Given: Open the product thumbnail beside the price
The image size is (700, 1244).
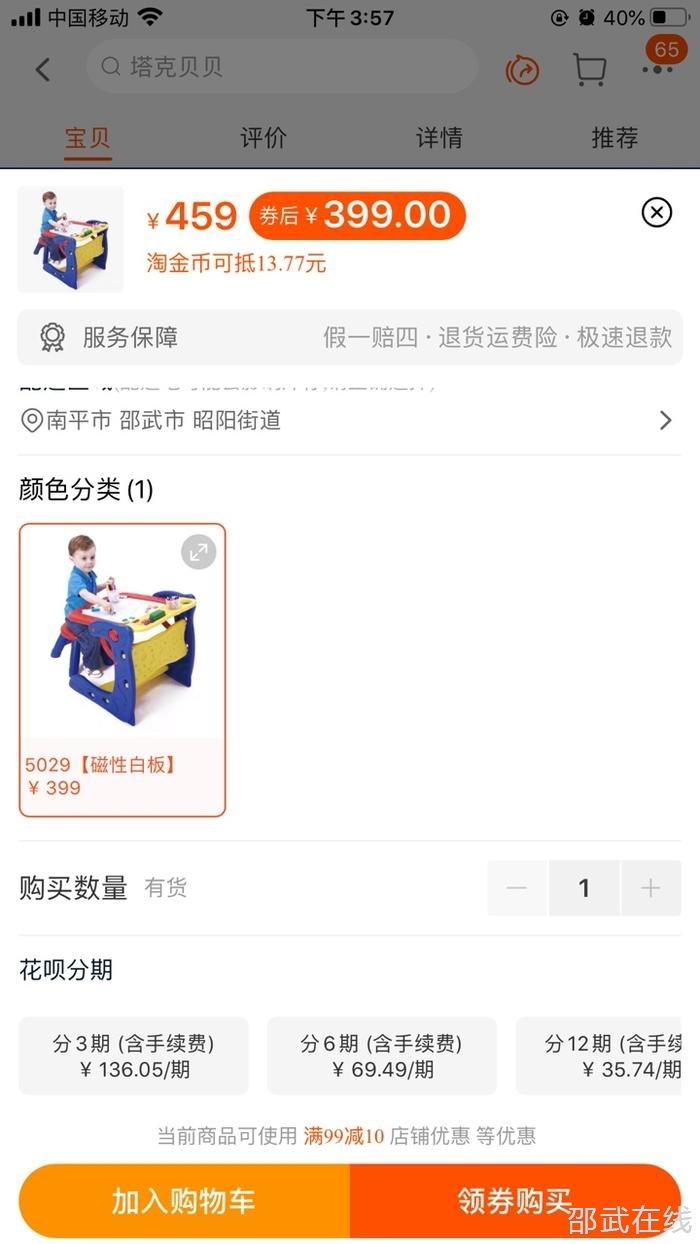Looking at the screenshot, I should click(70, 239).
